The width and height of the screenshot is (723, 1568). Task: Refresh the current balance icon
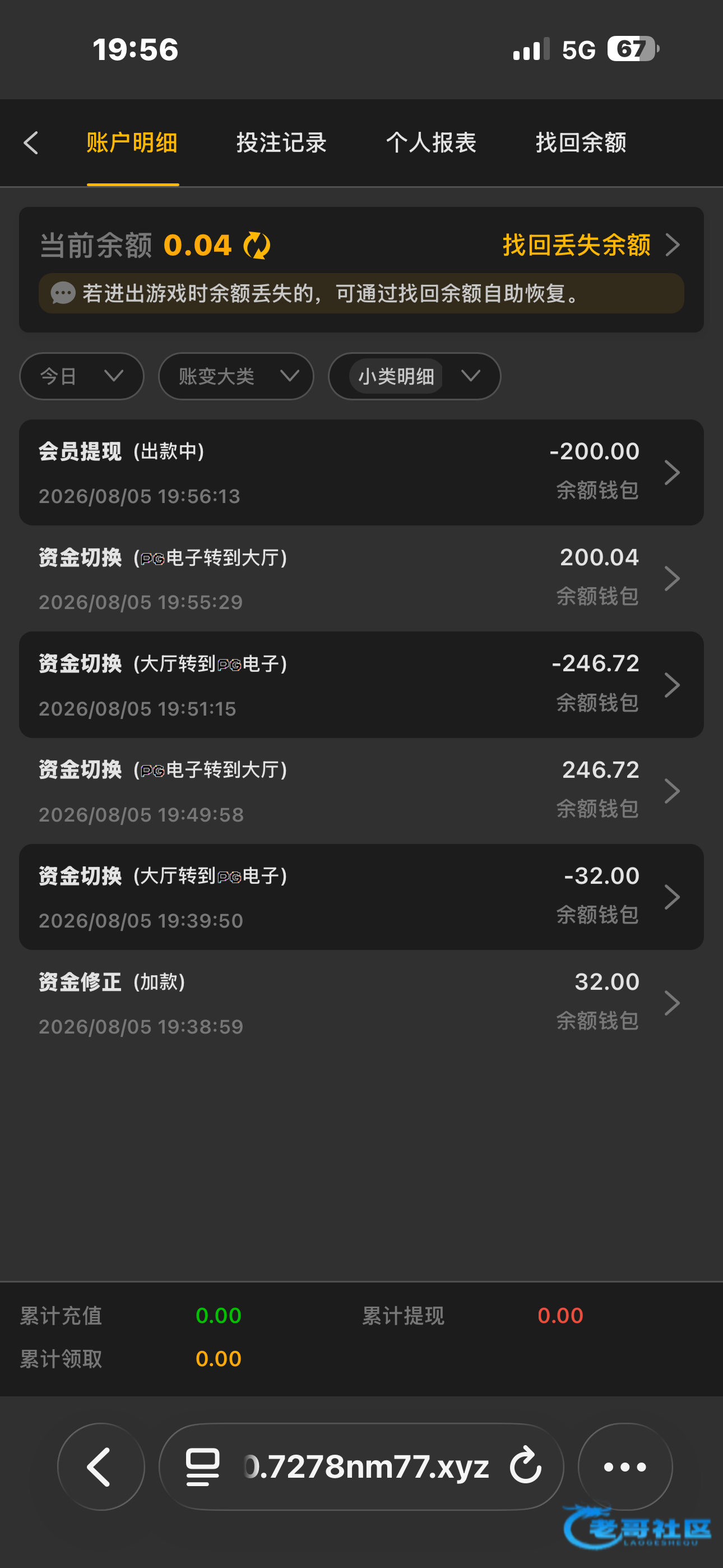pos(257,245)
